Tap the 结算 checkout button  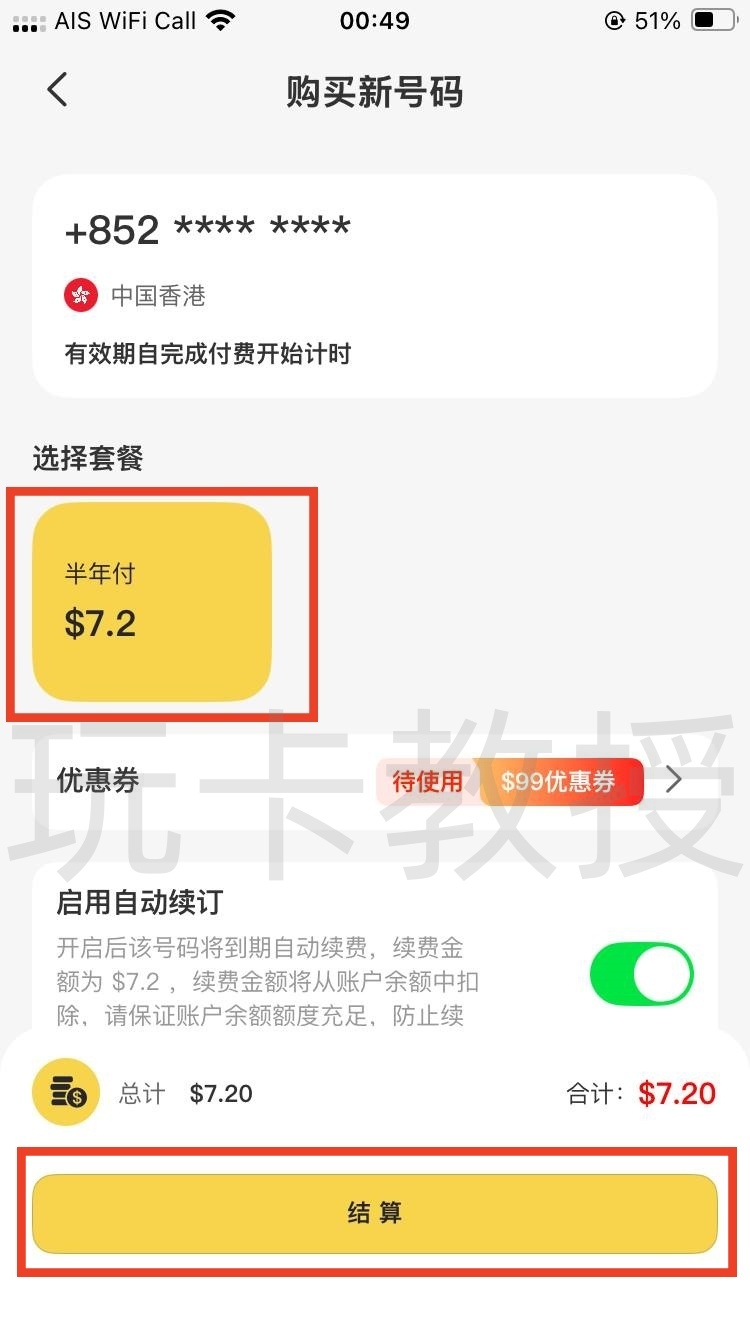[x=375, y=1213]
